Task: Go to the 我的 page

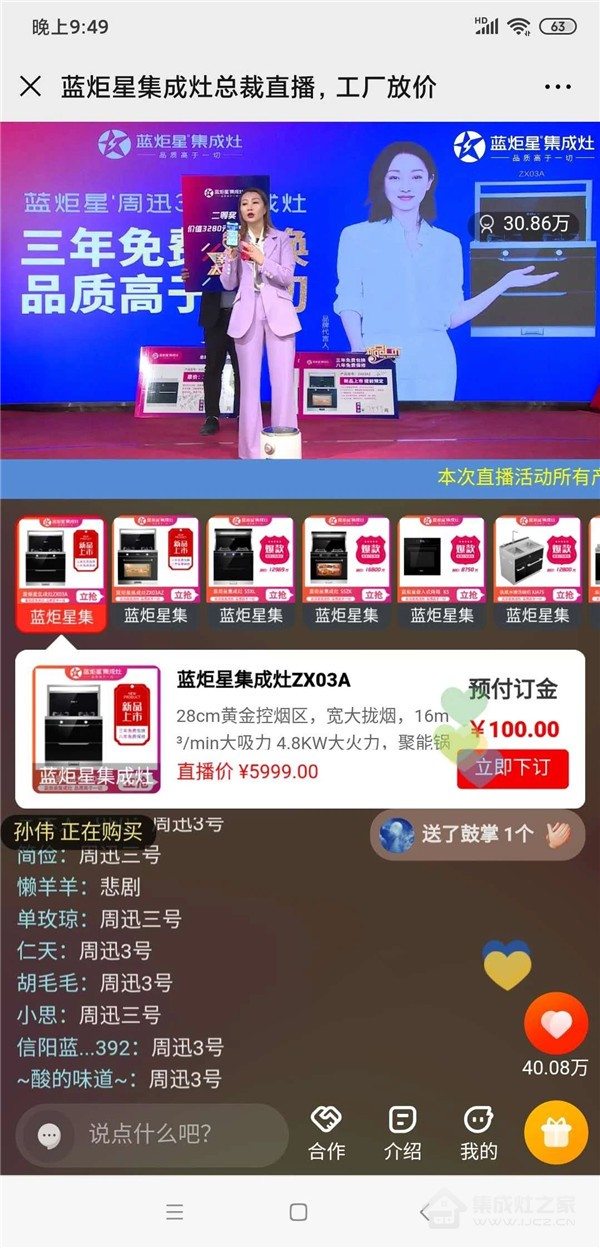Action: [x=479, y=1133]
